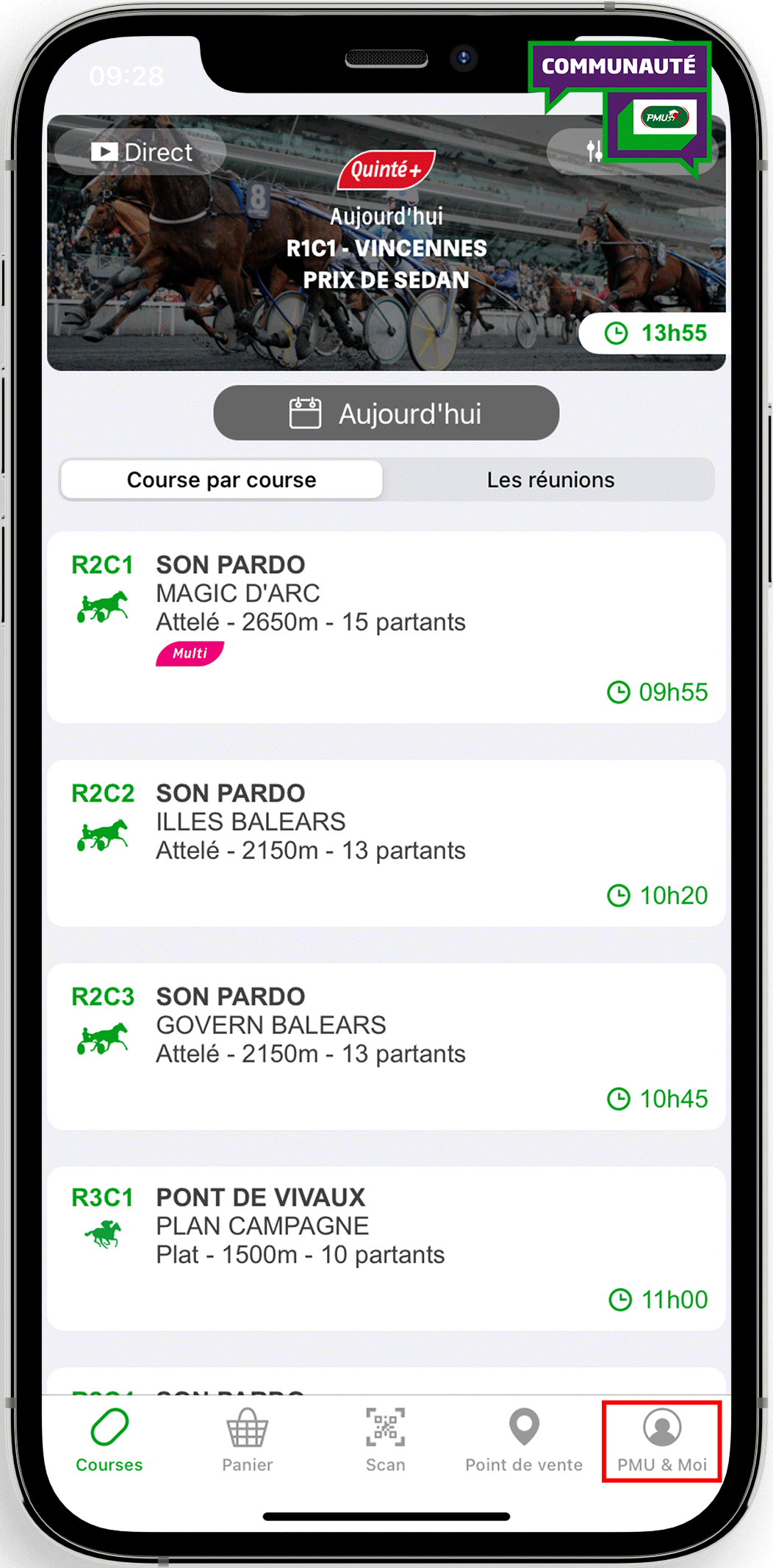773x1568 pixels.
Task: Open race R2C1 Magic d'Arc
Action: pyautogui.click(x=386, y=627)
